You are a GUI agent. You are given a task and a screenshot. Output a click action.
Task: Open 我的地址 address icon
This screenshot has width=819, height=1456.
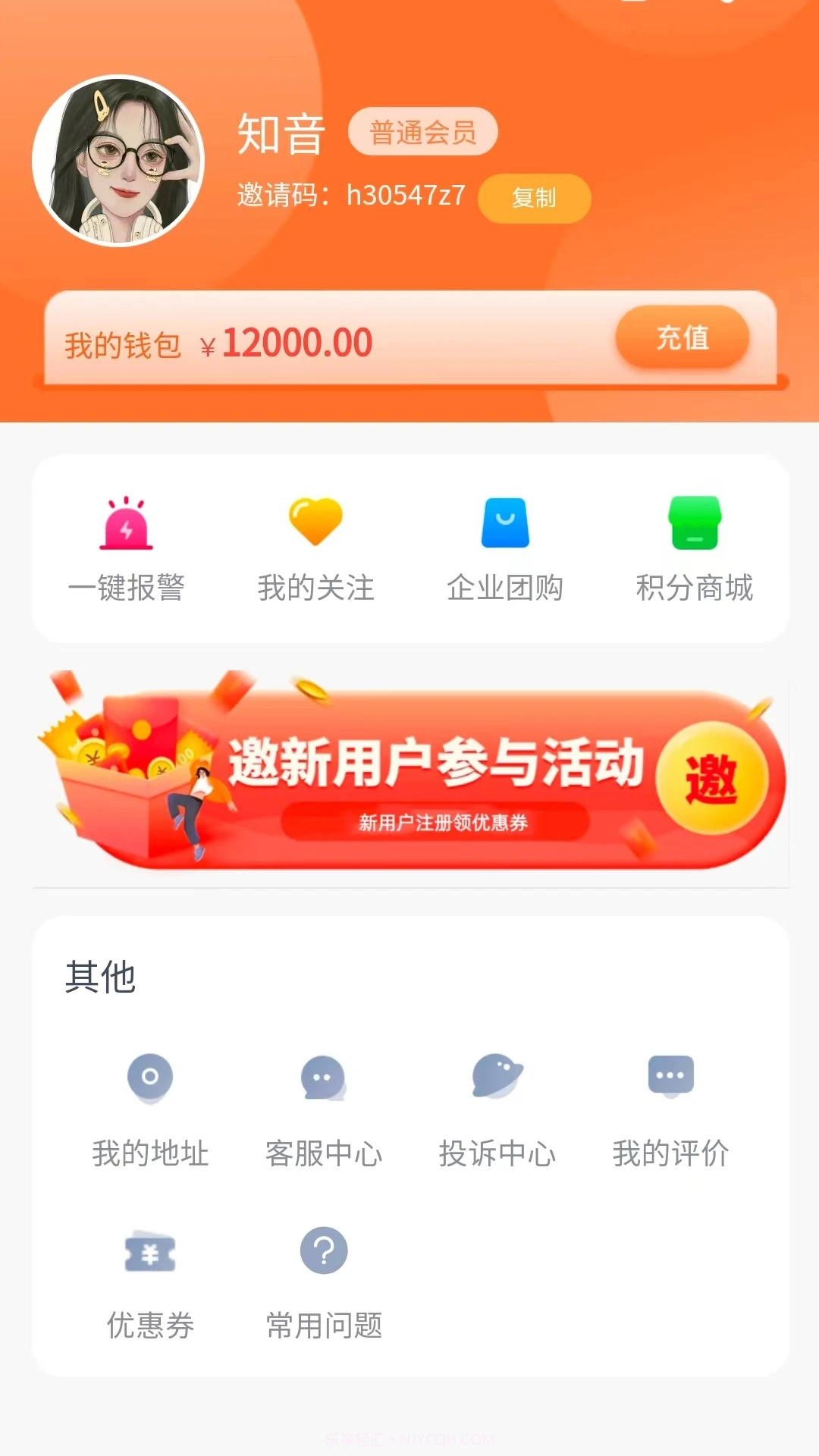point(149,1078)
